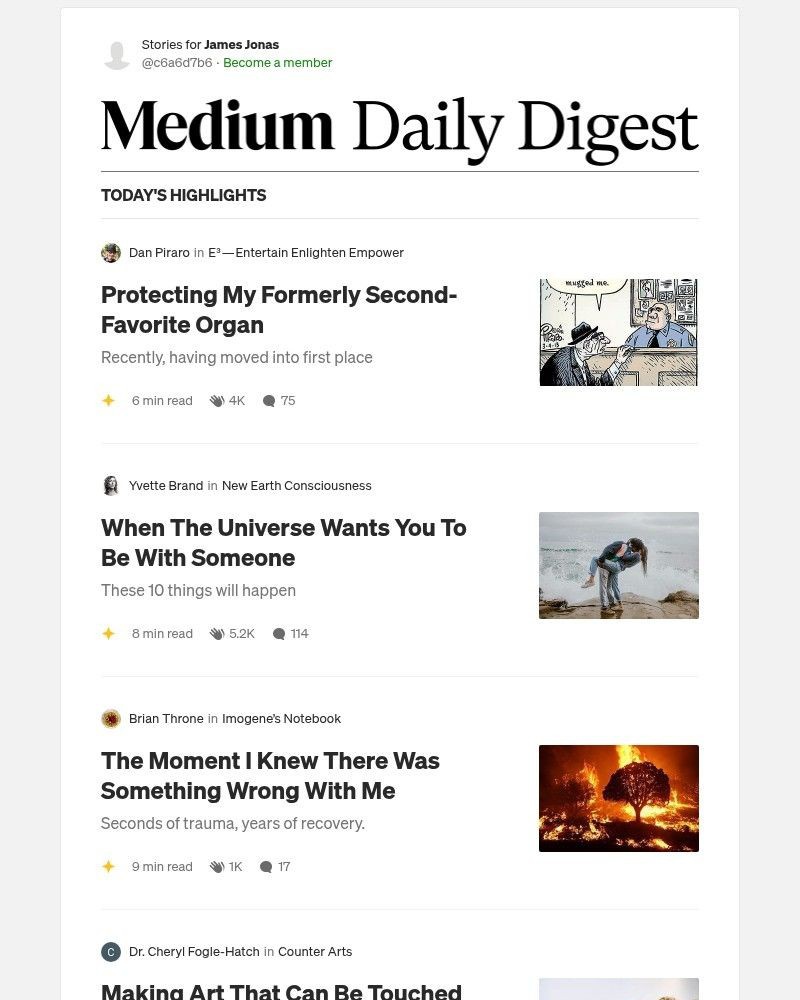The height and width of the screenshot is (1000, 800).
Task: Click the comment icon with 114 responses
Action: [x=280, y=633]
